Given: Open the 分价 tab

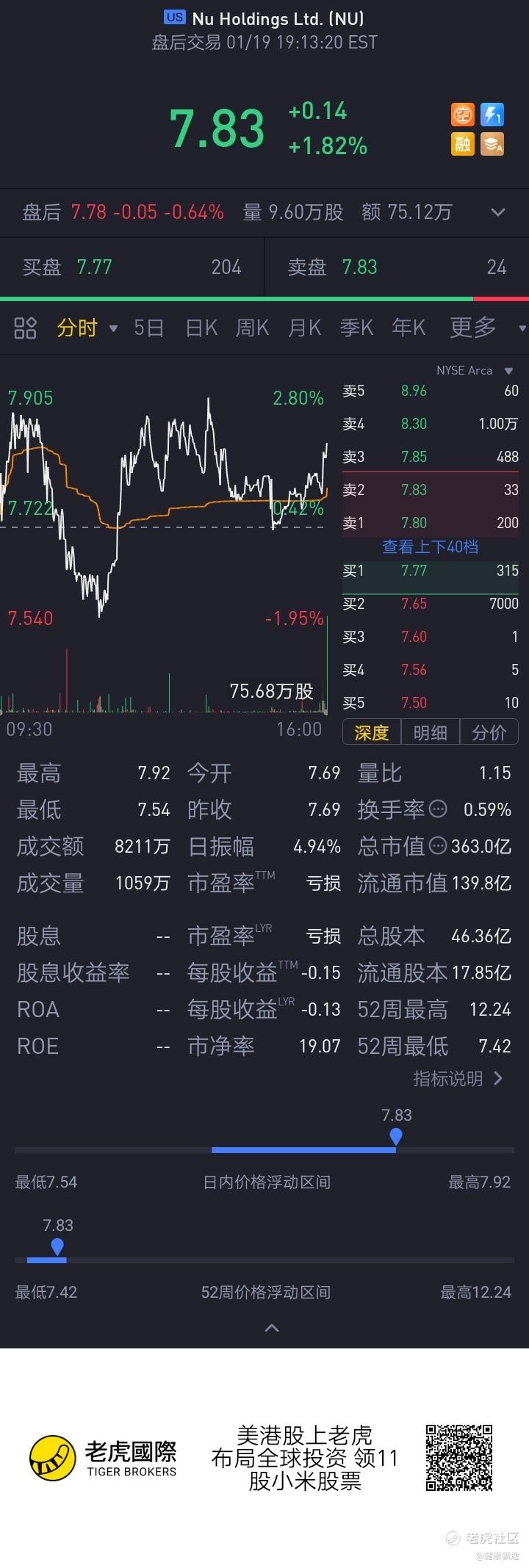Looking at the screenshot, I should [x=489, y=732].
